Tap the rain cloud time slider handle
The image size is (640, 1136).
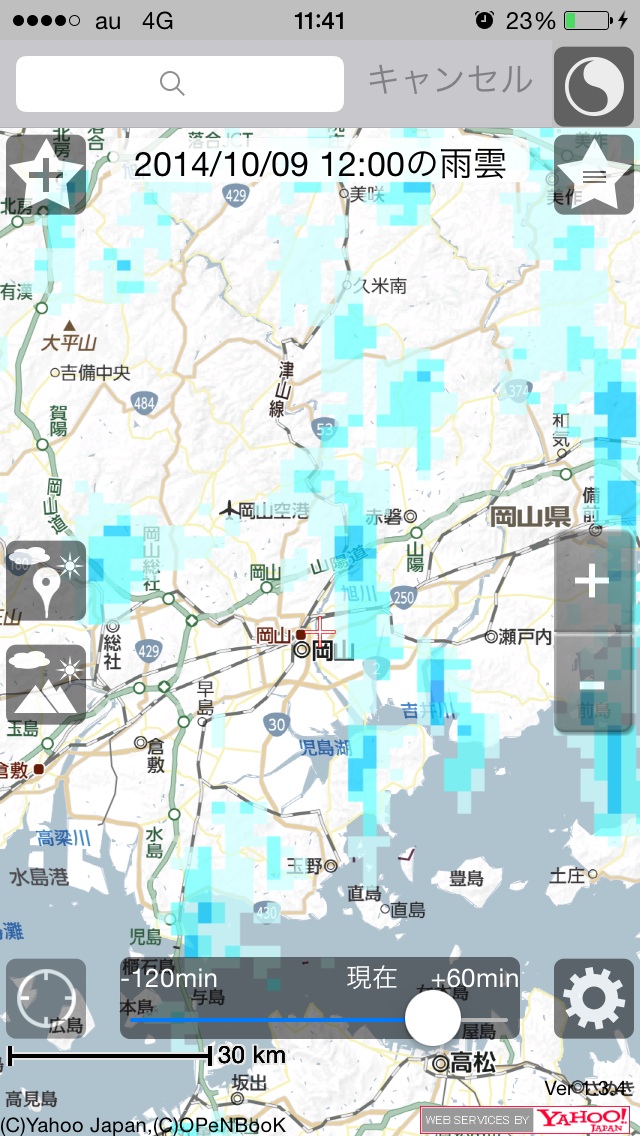432,1018
